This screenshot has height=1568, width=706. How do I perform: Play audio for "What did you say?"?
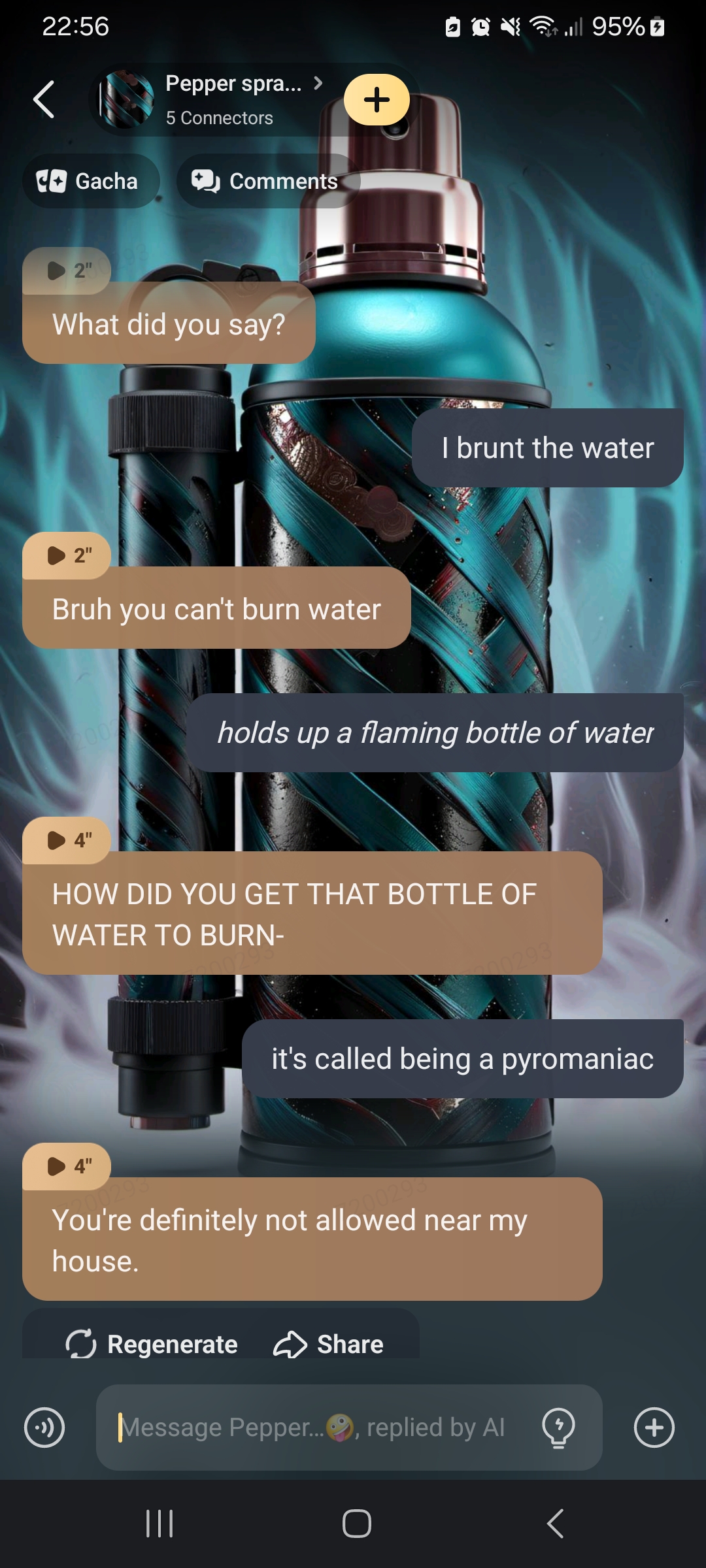tap(67, 270)
